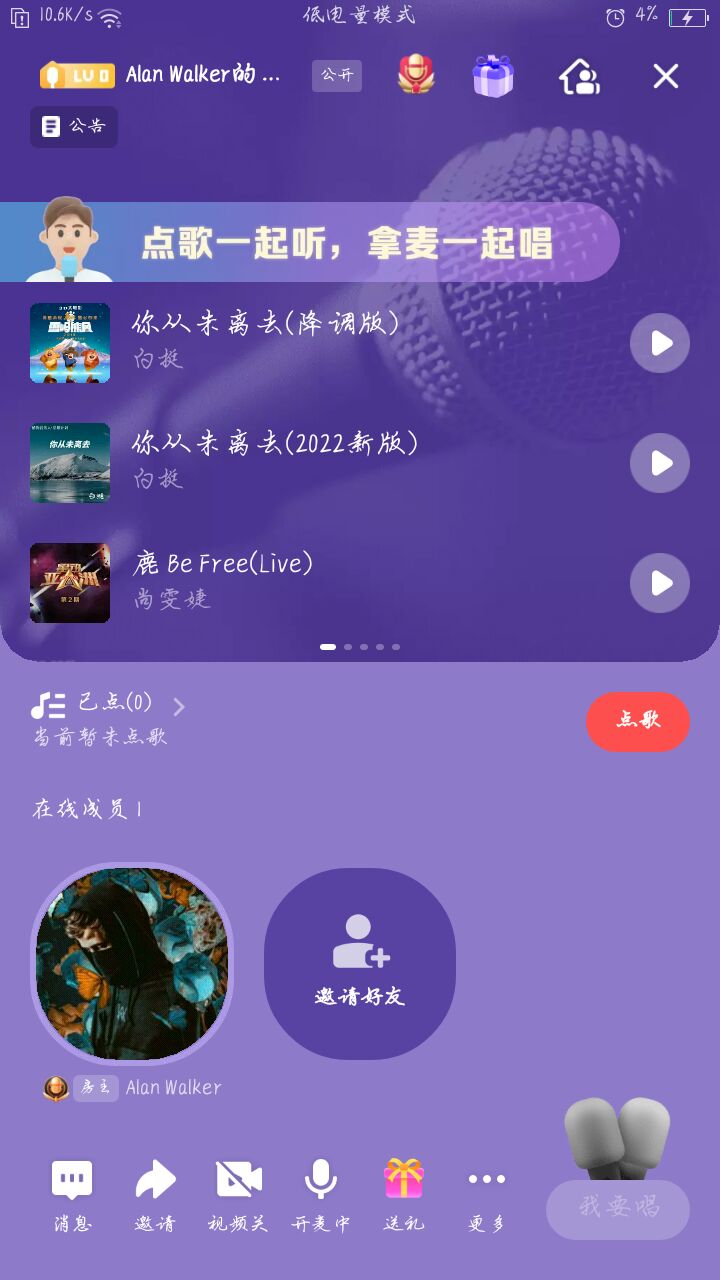Play 你从未离去(降调版)
This screenshot has width=720, height=1280.
pos(660,343)
